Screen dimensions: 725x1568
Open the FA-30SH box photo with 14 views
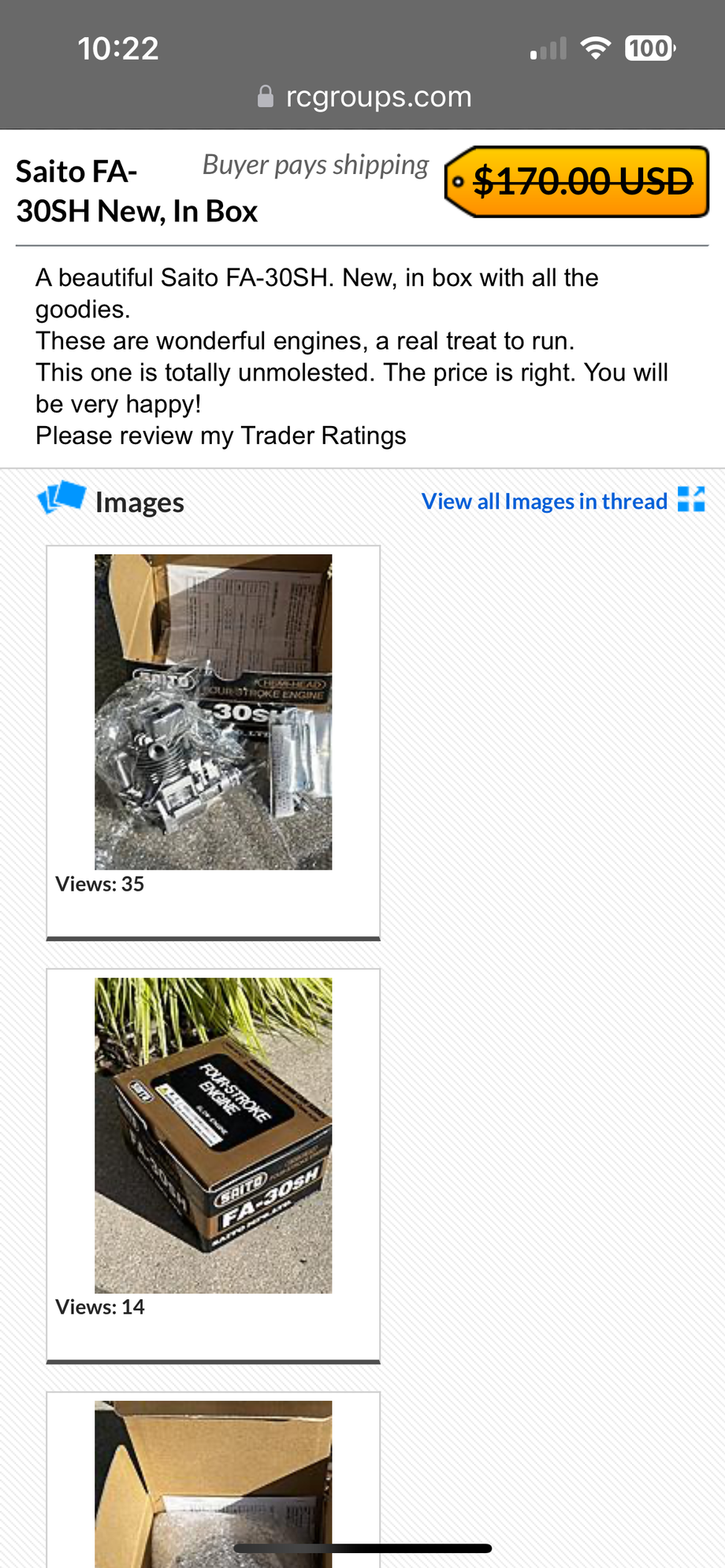213,1135
